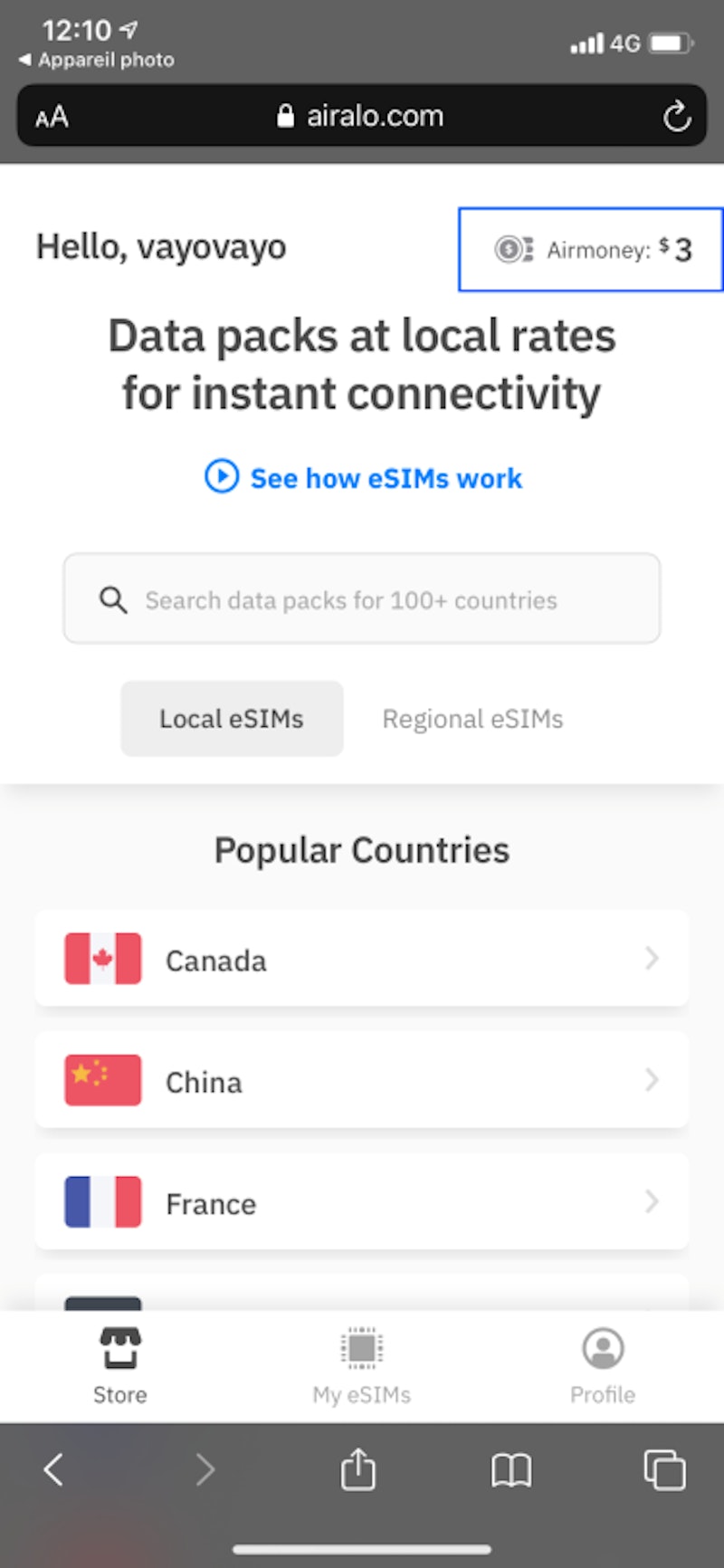Reload the airalo.com page

click(677, 117)
